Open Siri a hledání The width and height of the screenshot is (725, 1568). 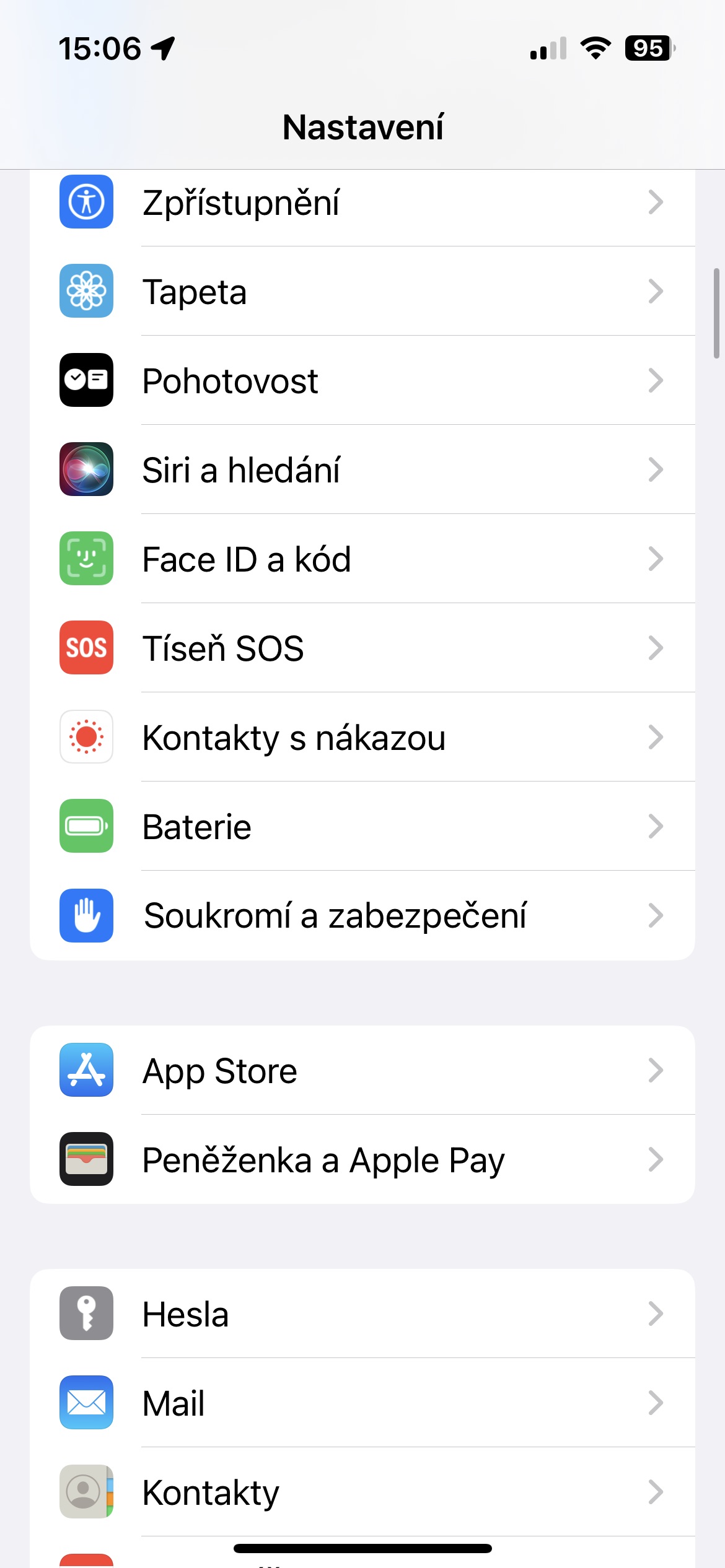(x=362, y=469)
